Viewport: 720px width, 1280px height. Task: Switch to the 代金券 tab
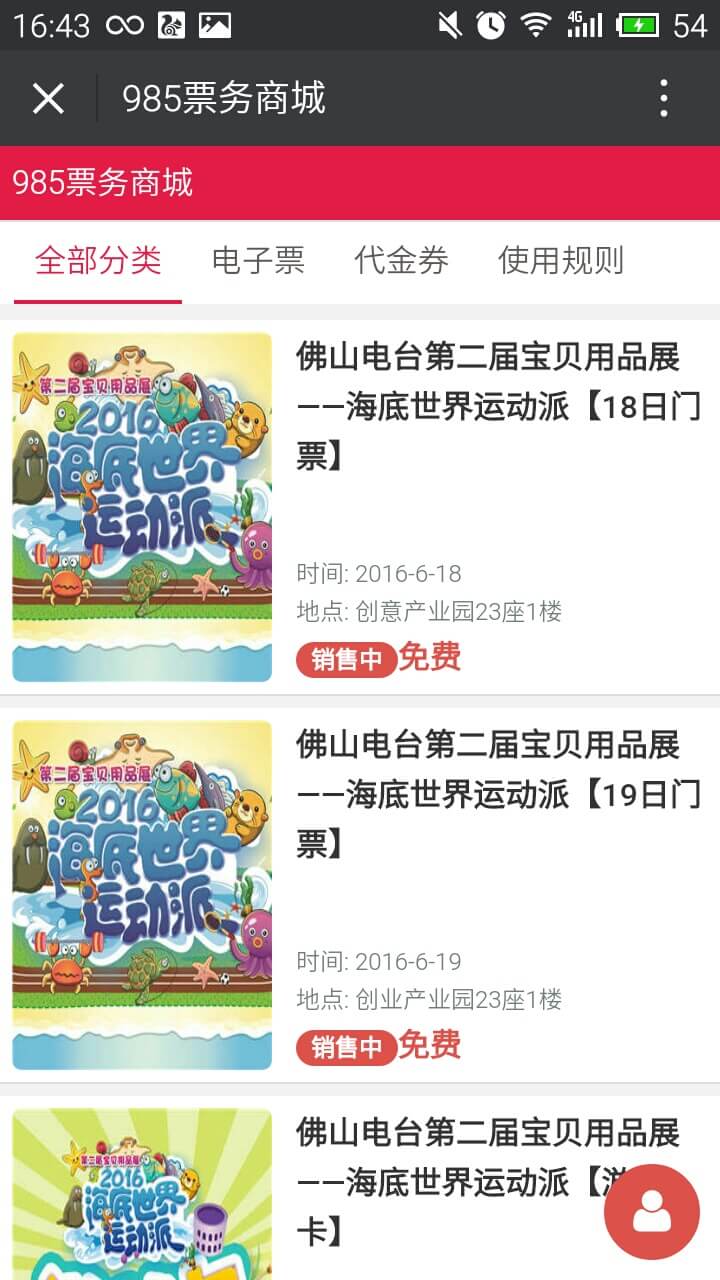(x=401, y=261)
